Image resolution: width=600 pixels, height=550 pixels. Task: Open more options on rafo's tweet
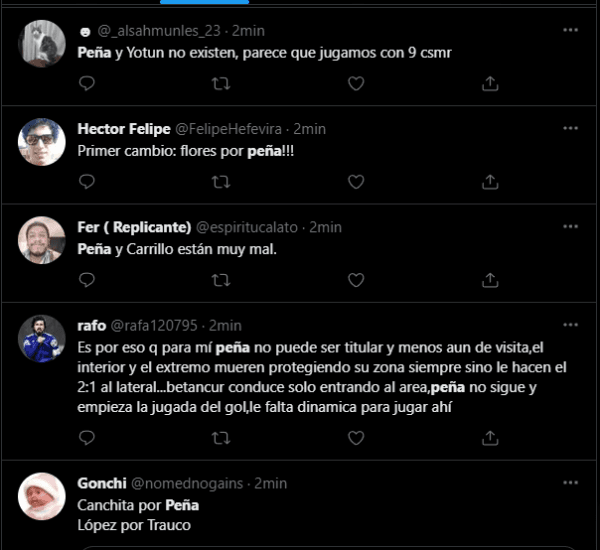pyautogui.click(x=570, y=325)
